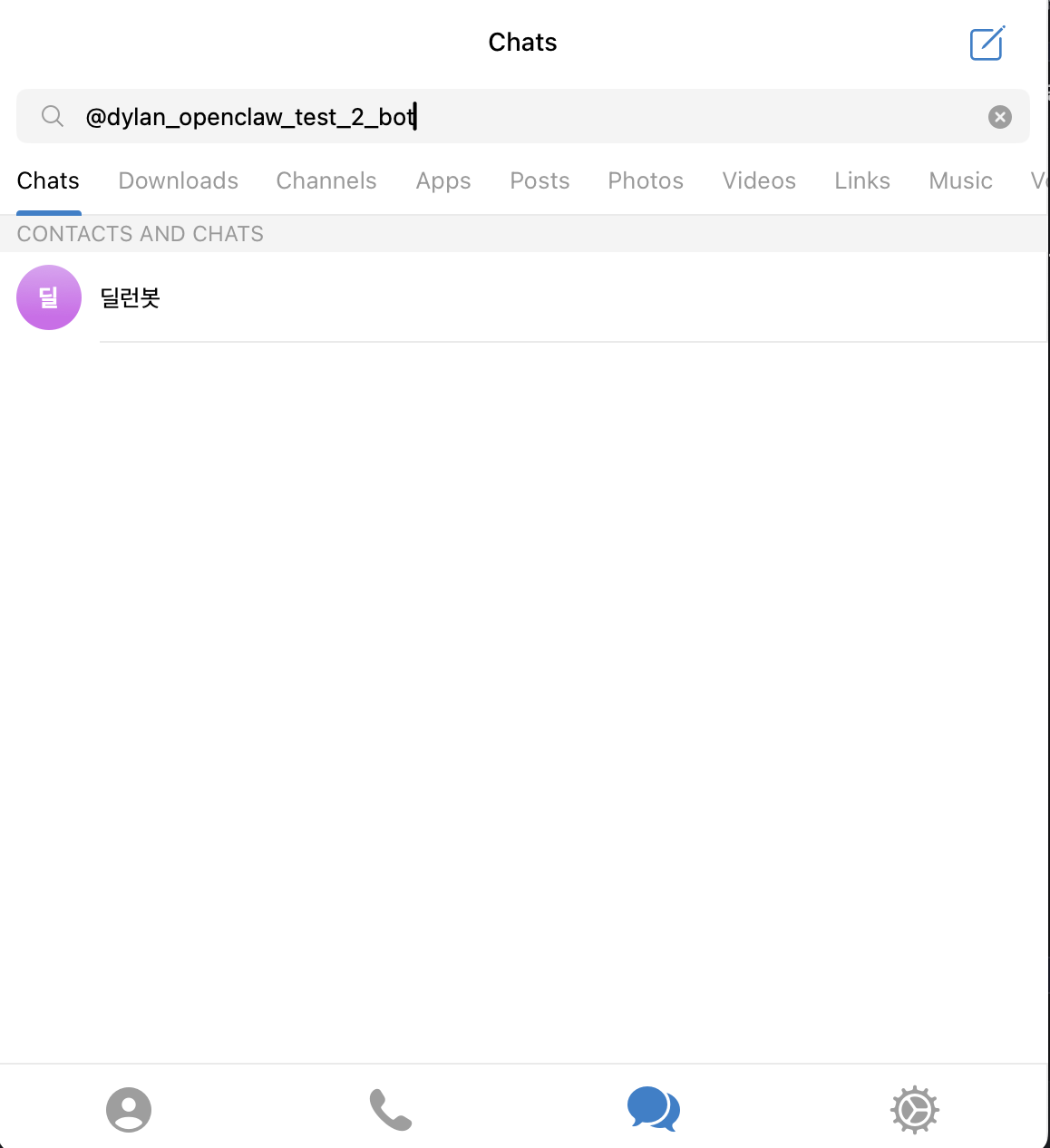The height and width of the screenshot is (1148, 1050).
Task: Switch to the Posts tab
Action: point(540,180)
